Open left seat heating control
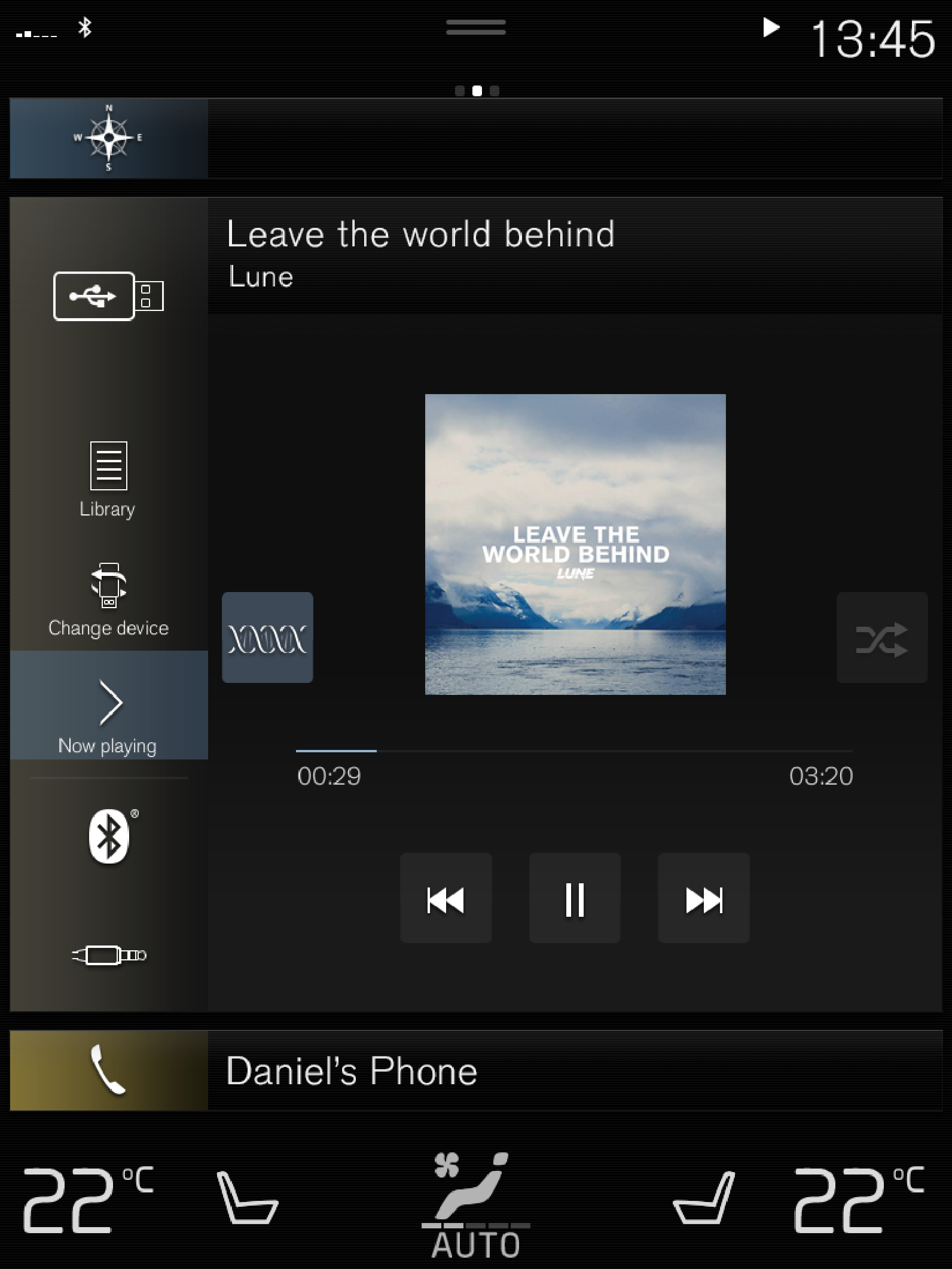 pyautogui.click(x=246, y=1198)
